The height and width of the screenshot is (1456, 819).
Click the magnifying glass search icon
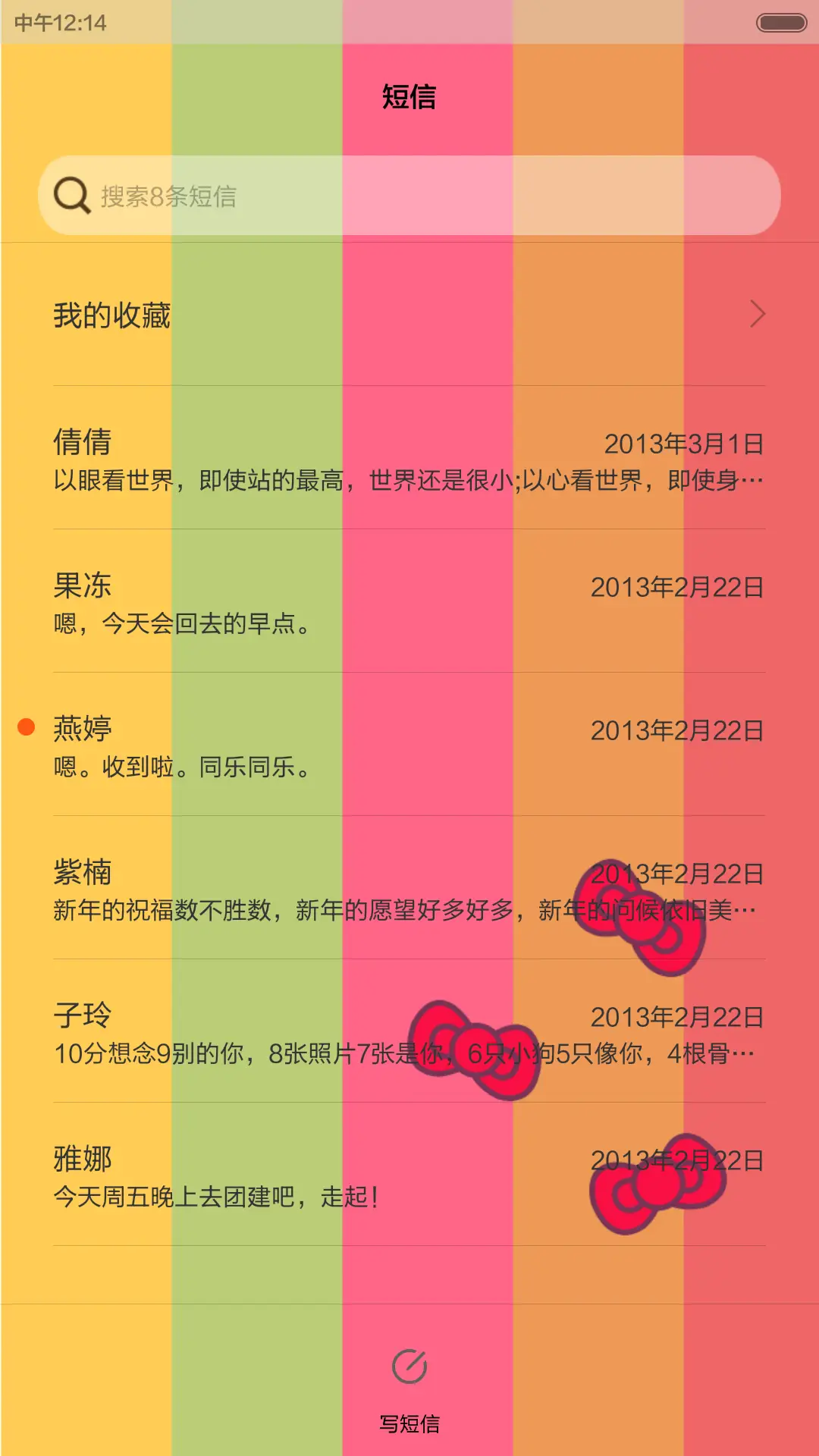pos(72,196)
